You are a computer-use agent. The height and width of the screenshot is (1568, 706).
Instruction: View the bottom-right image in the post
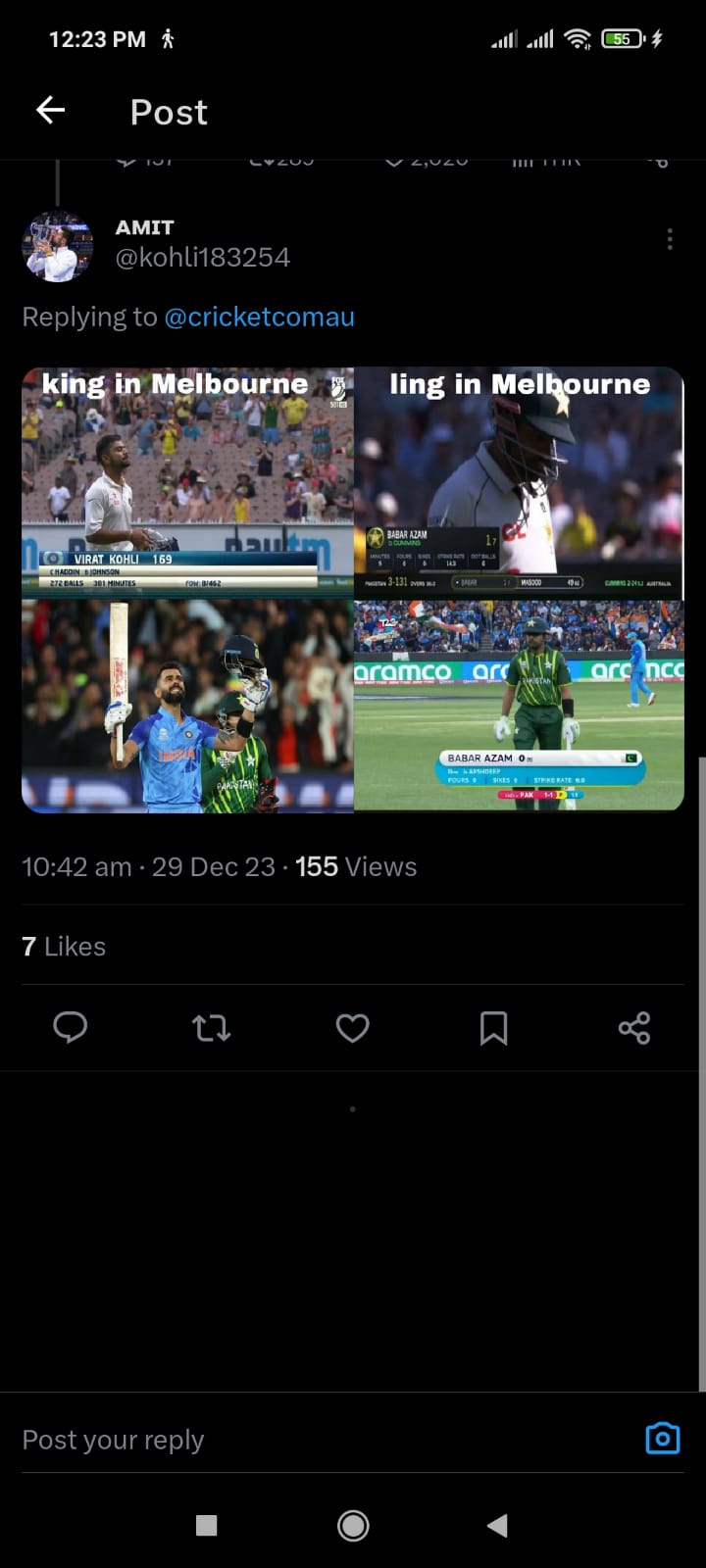[519, 706]
